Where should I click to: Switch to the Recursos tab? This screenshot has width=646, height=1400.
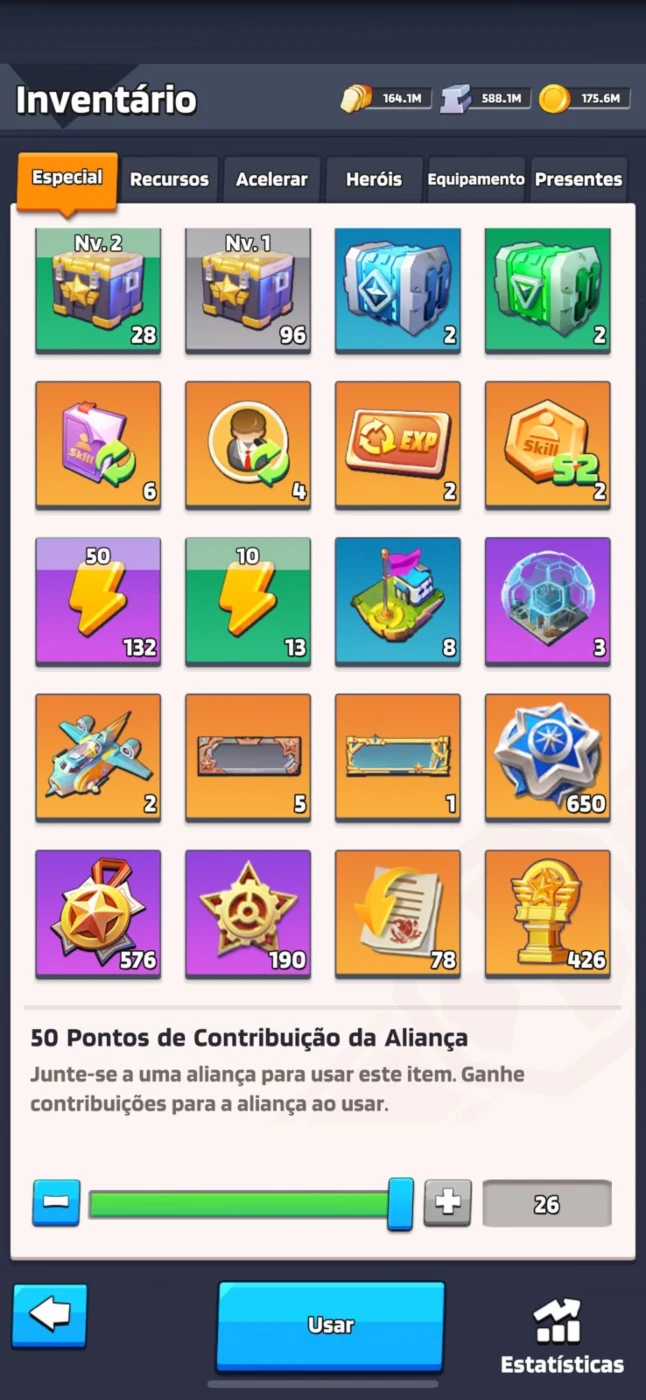point(169,180)
